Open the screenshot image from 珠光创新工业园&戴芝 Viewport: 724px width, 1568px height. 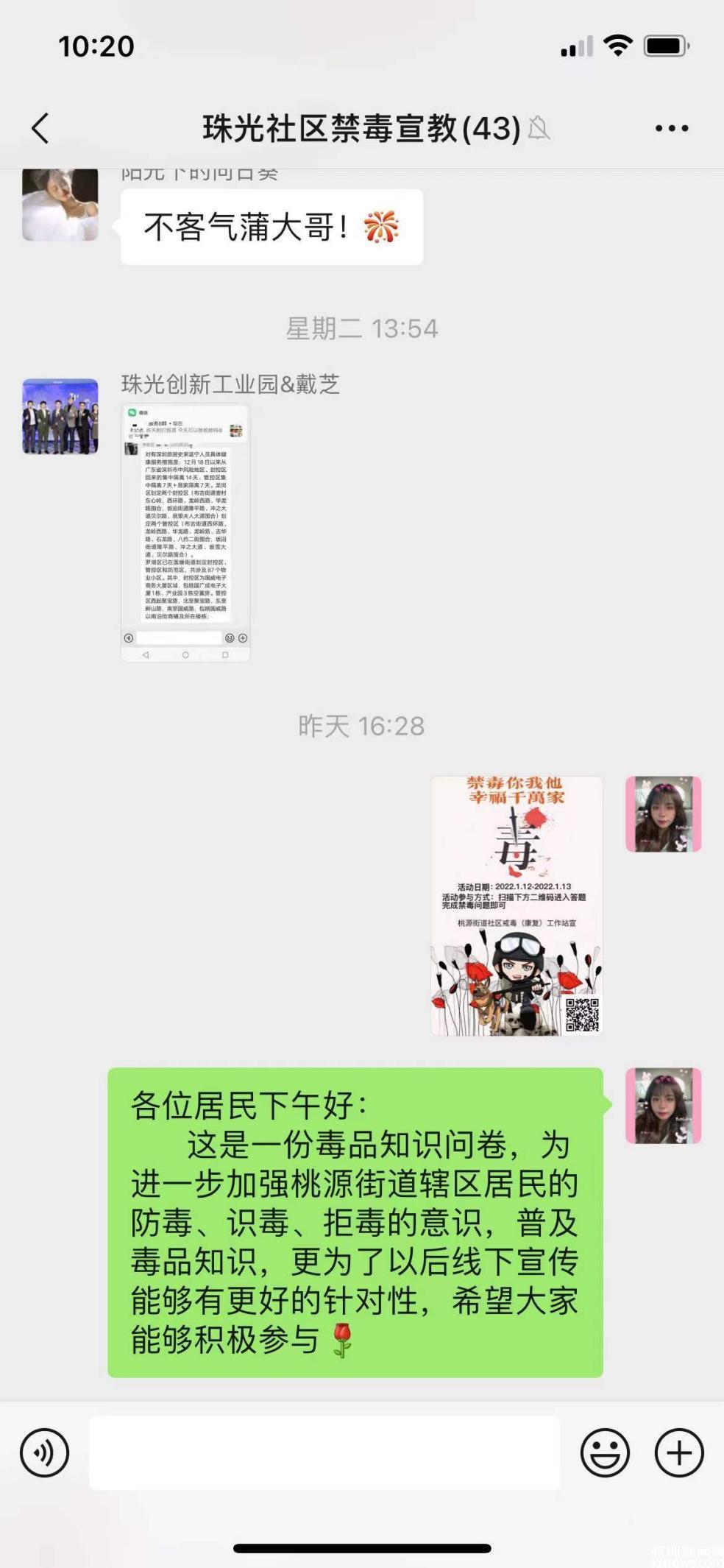[x=185, y=532]
